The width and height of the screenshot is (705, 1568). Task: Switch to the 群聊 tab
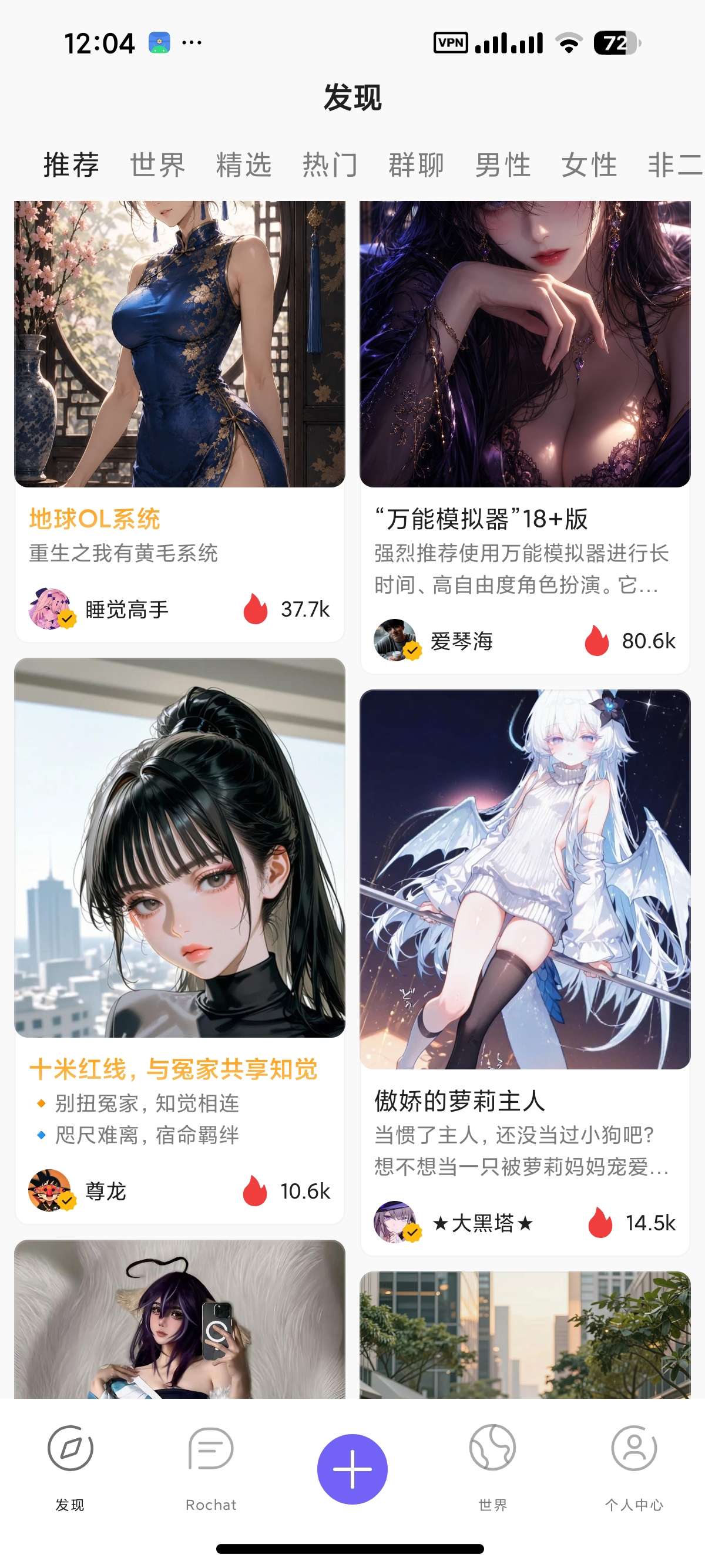tap(417, 165)
